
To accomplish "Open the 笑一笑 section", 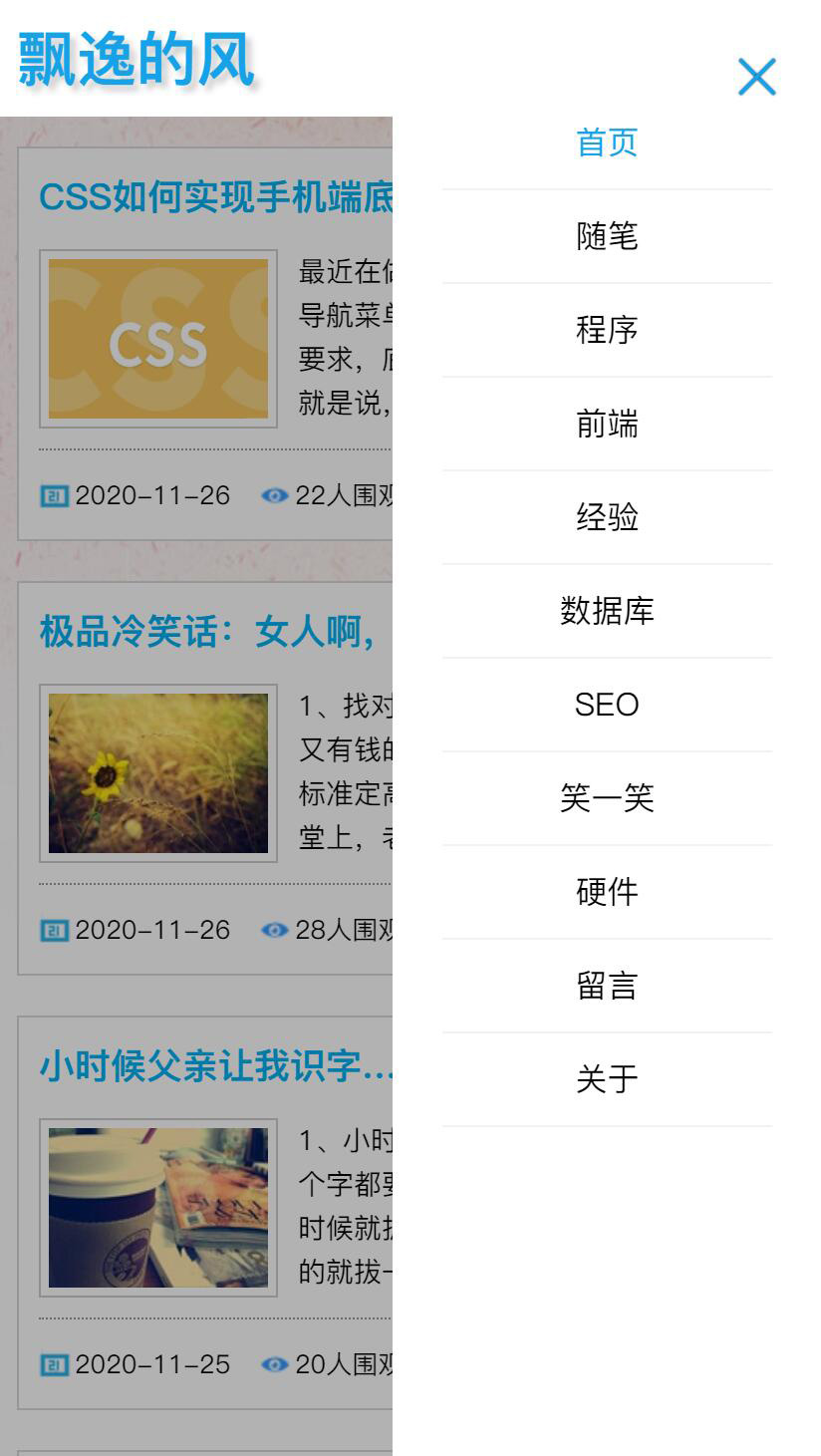I will coord(607,799).
